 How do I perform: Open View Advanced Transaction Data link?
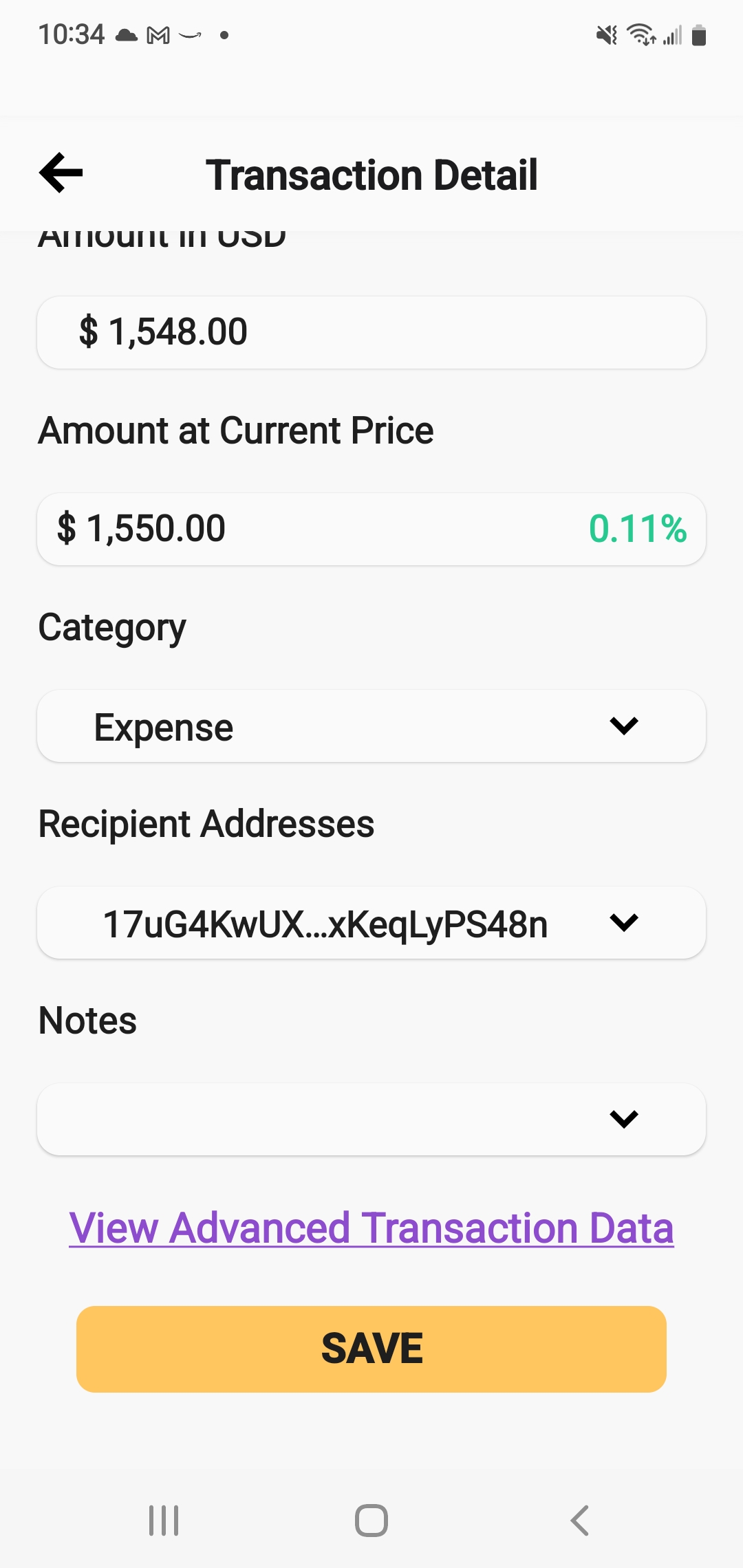pos(371,1228)
